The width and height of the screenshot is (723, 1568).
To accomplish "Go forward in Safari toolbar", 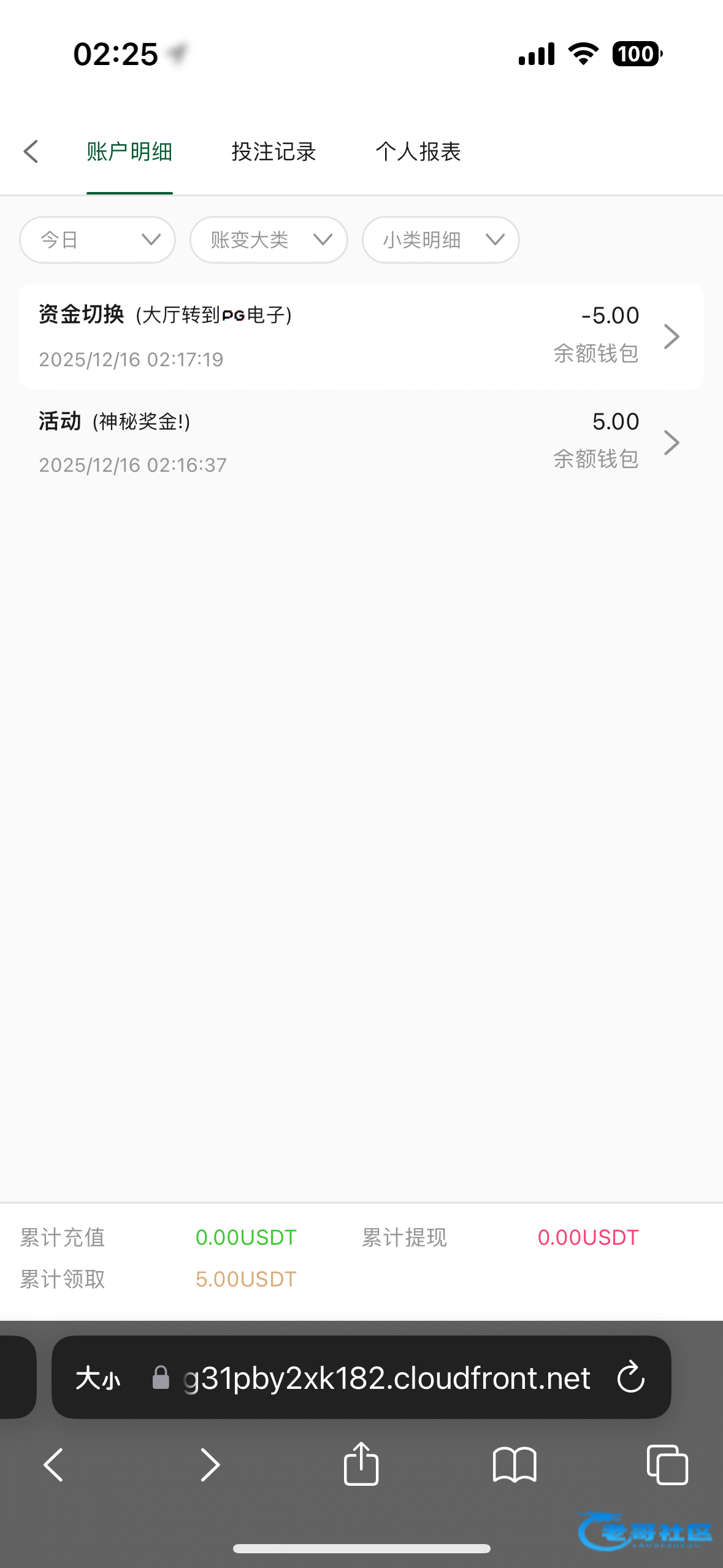I will (x=210, y=1464).
